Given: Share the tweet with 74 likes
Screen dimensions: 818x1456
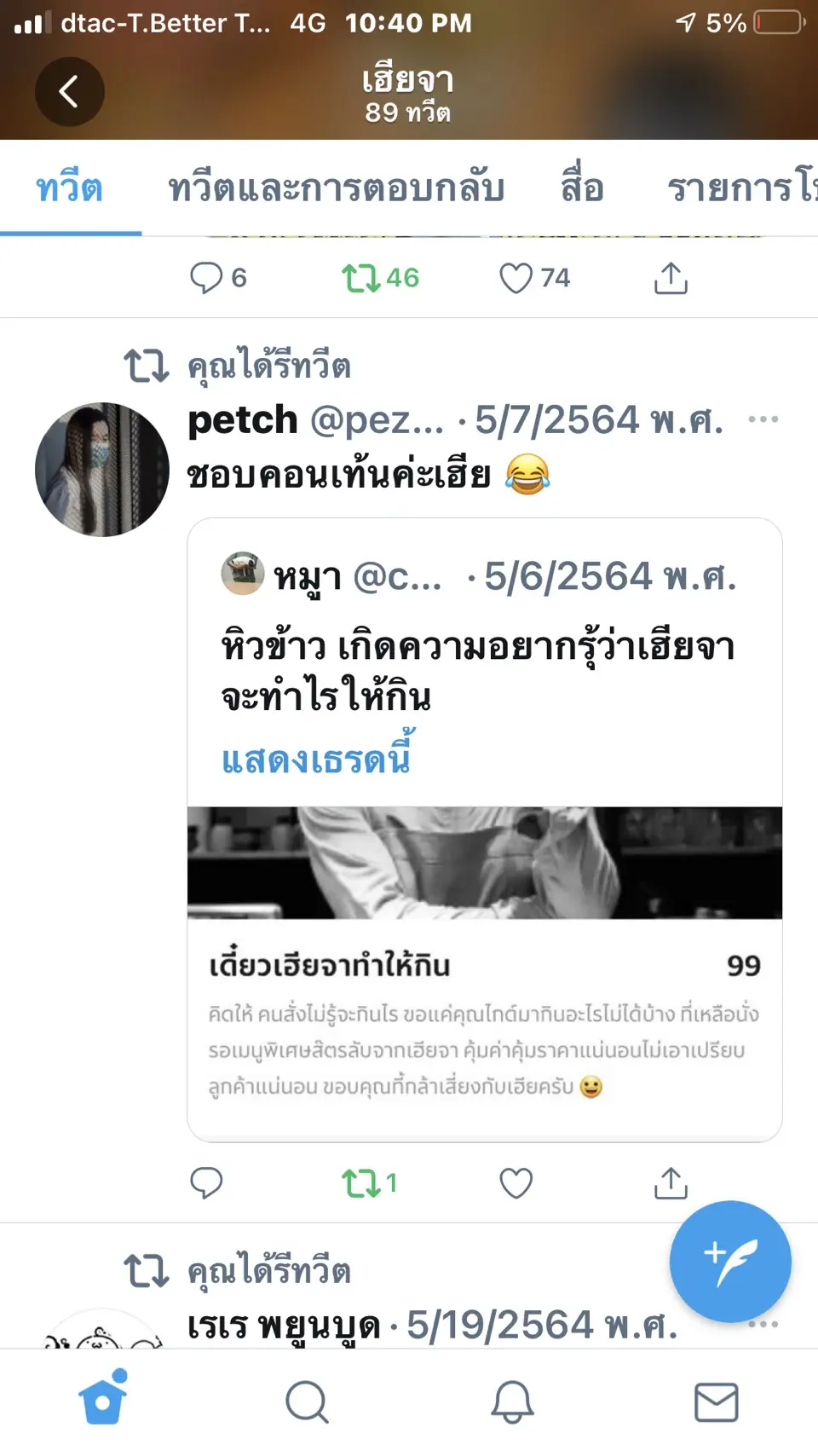Looking at the screenshot, I should [x=671, y=278].
